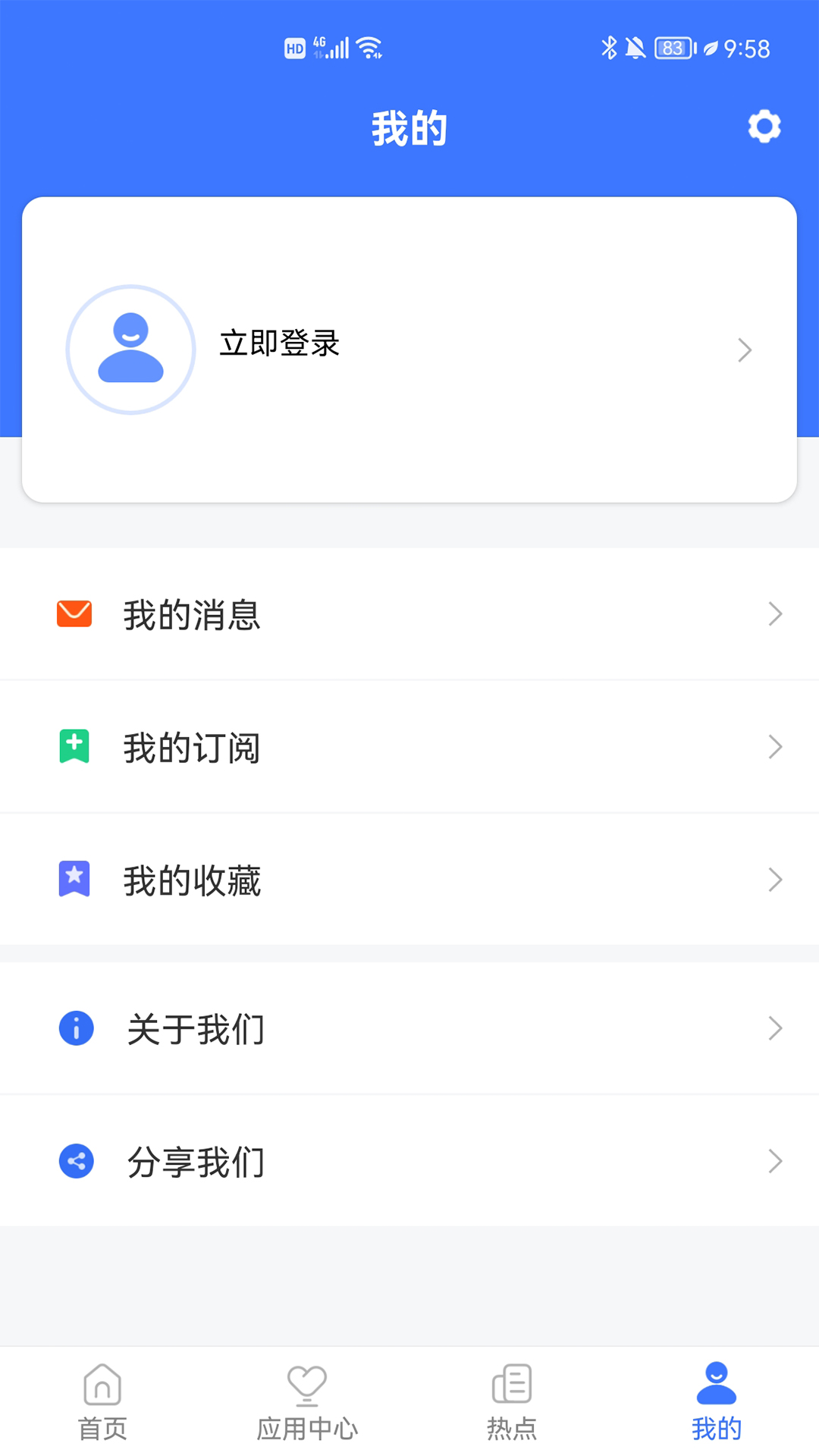
Task: Switch to the 应用中心 tab
Action: point(307,1402)
